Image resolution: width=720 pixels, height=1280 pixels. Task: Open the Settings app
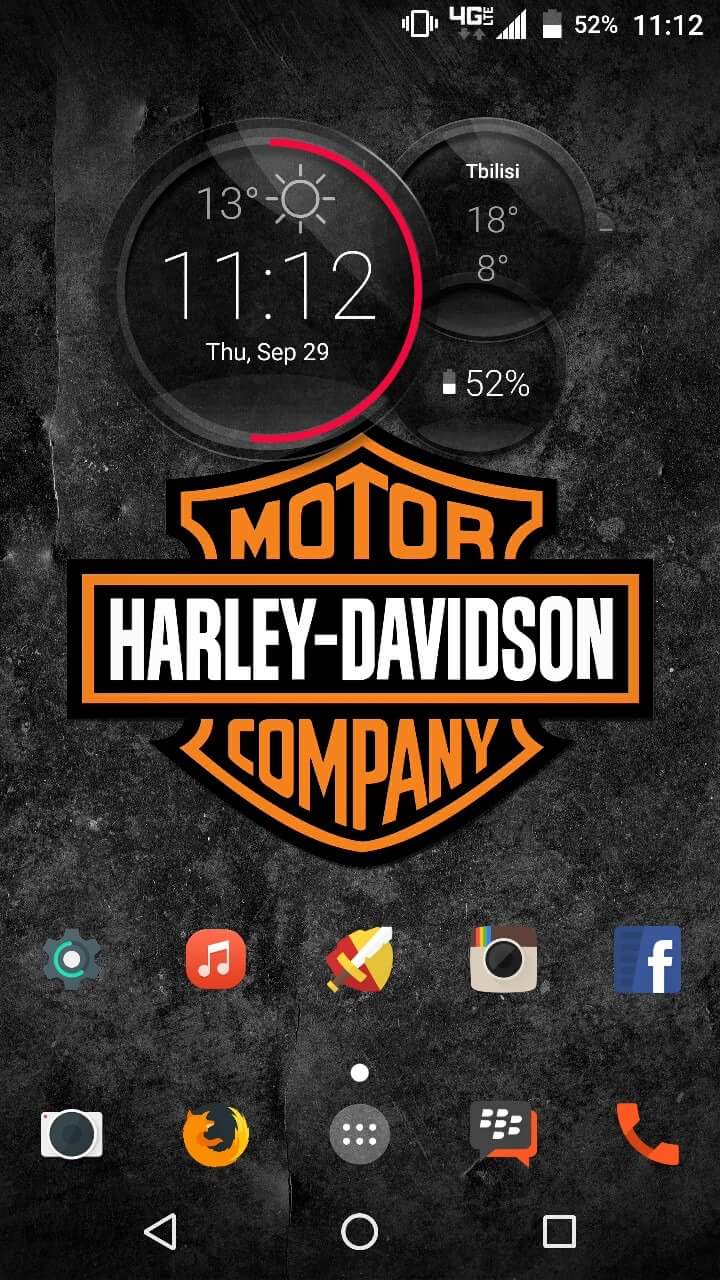72,960
